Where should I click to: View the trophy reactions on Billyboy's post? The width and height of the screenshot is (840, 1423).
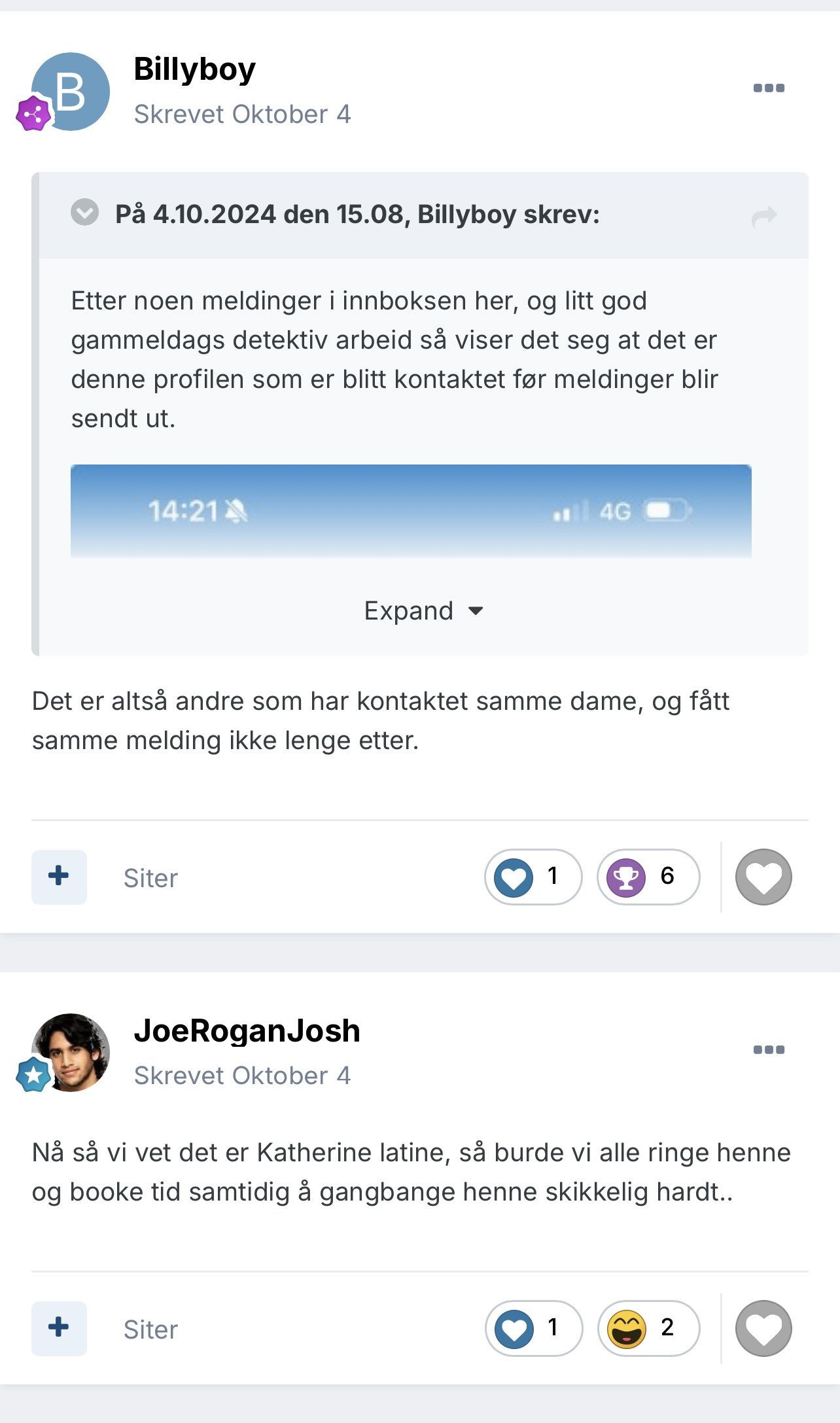pyautogui.click(x=648, y=877)
